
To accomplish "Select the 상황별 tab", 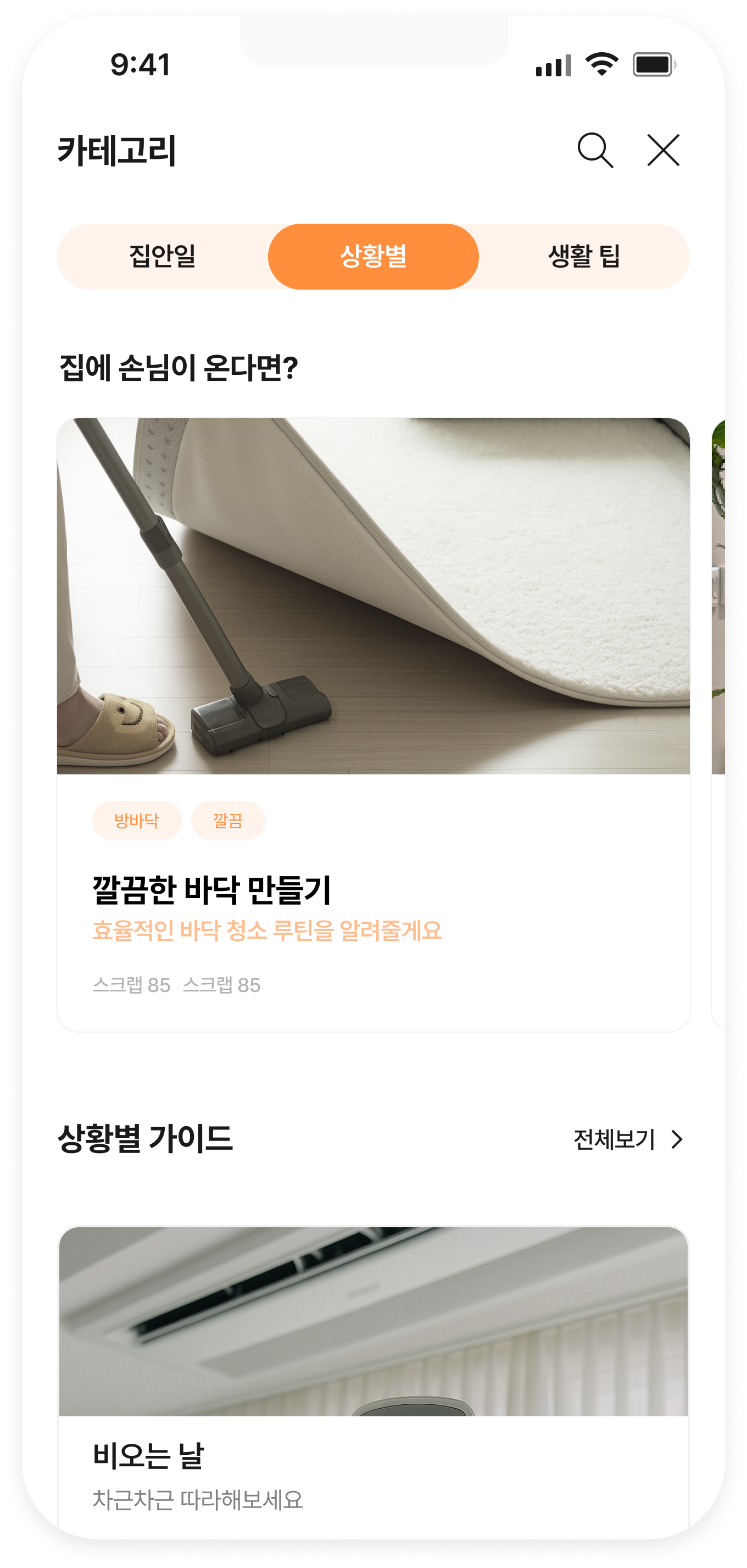I will click(x=373, y=256).
